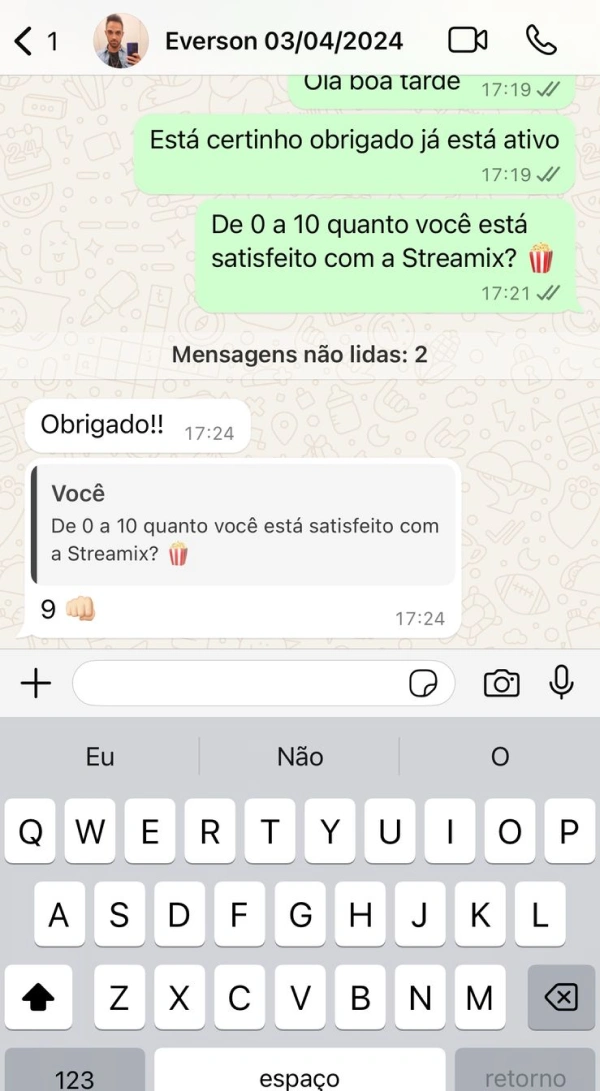Open the plus attachment menu
The height and width of the screenshot is (1091, 600).
tap(36, 684)
